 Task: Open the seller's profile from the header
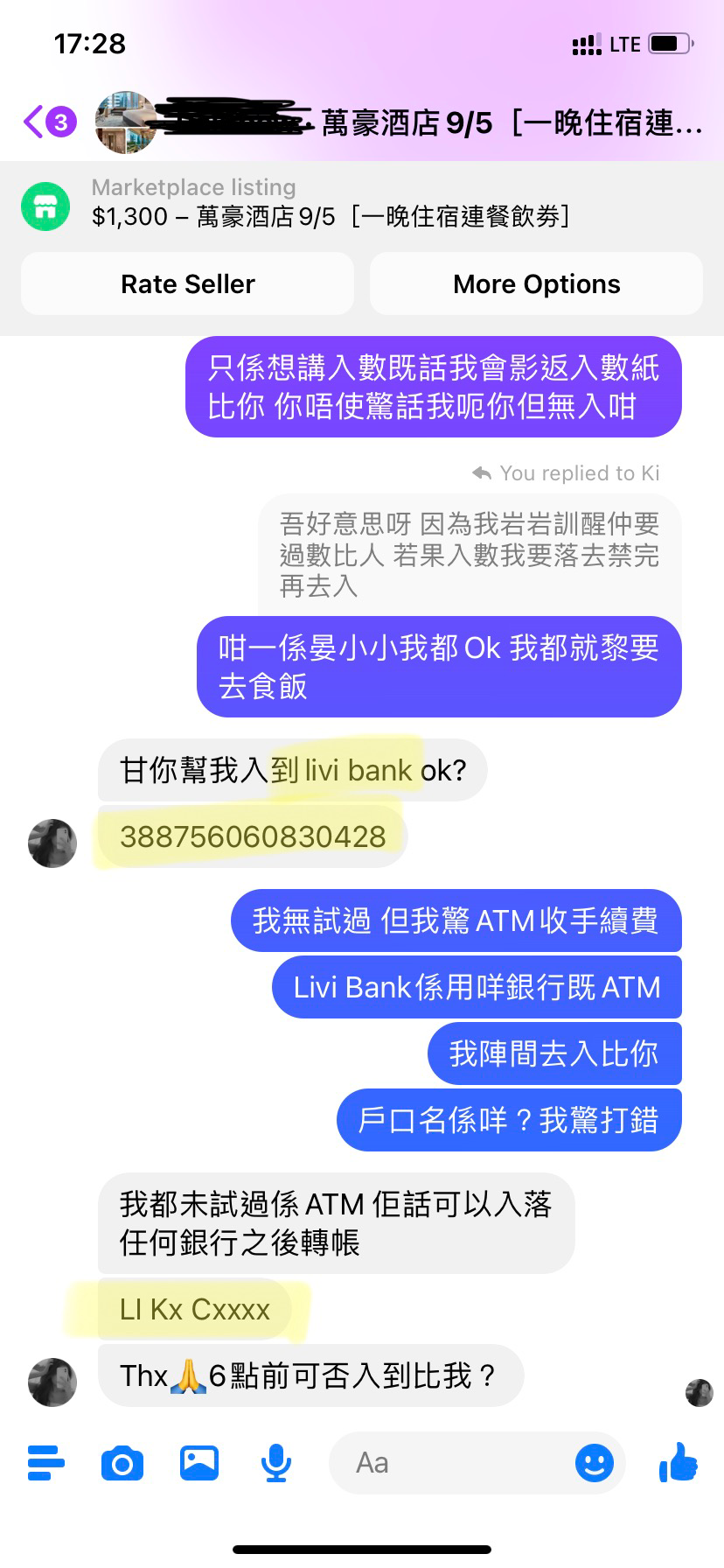[x=125, y=122]
